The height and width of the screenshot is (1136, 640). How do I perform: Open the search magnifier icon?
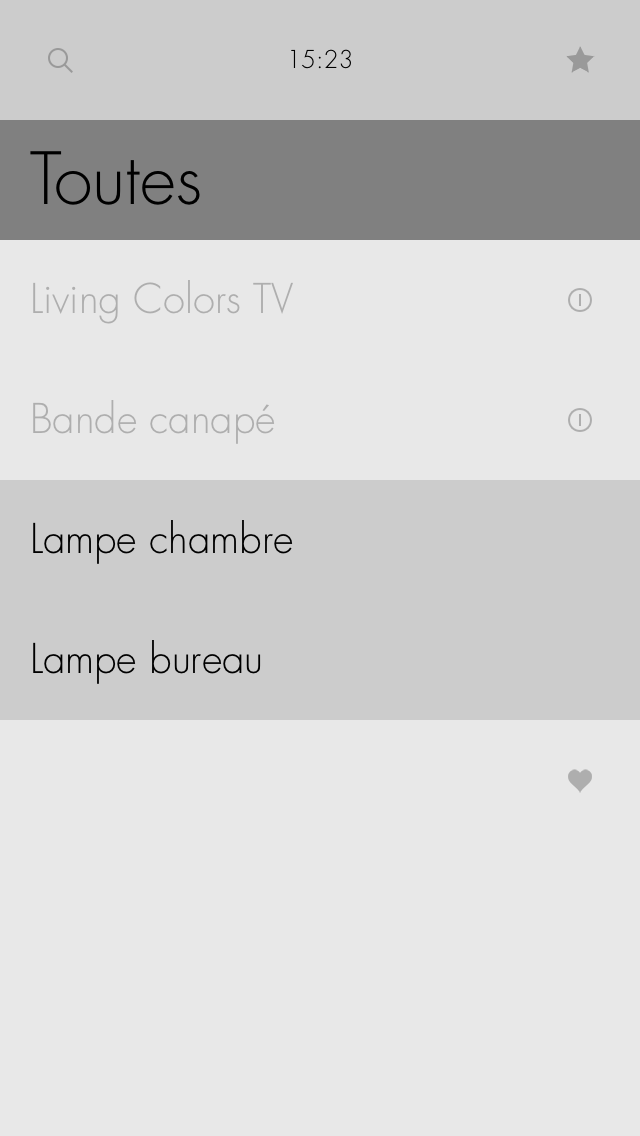point(60,60)
